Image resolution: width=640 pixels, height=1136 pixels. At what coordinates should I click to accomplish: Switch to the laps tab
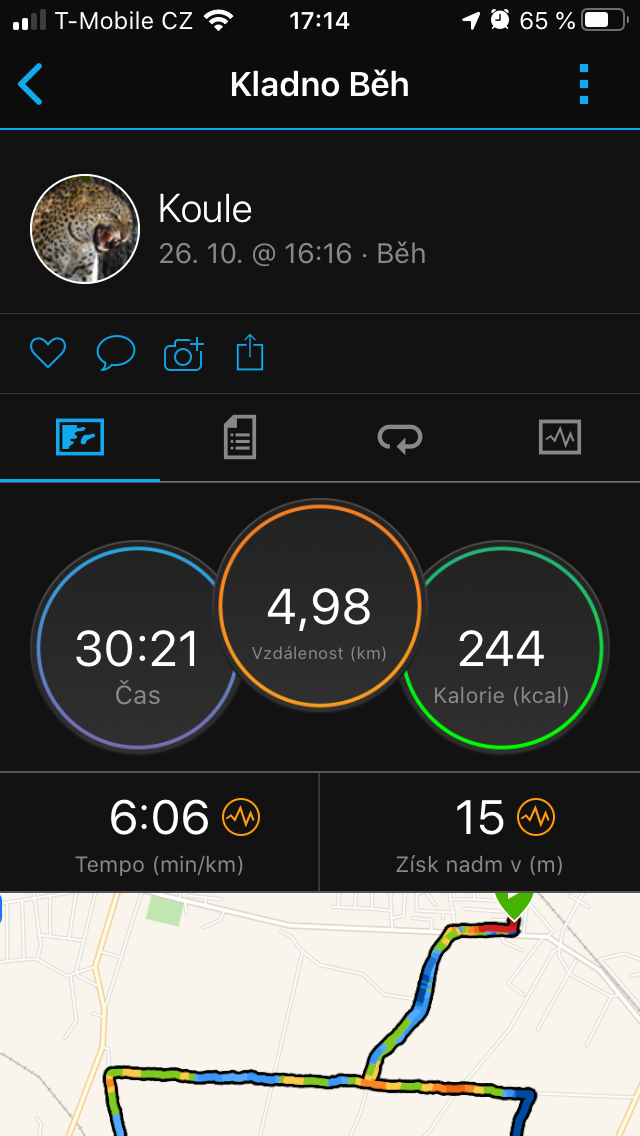399,438
